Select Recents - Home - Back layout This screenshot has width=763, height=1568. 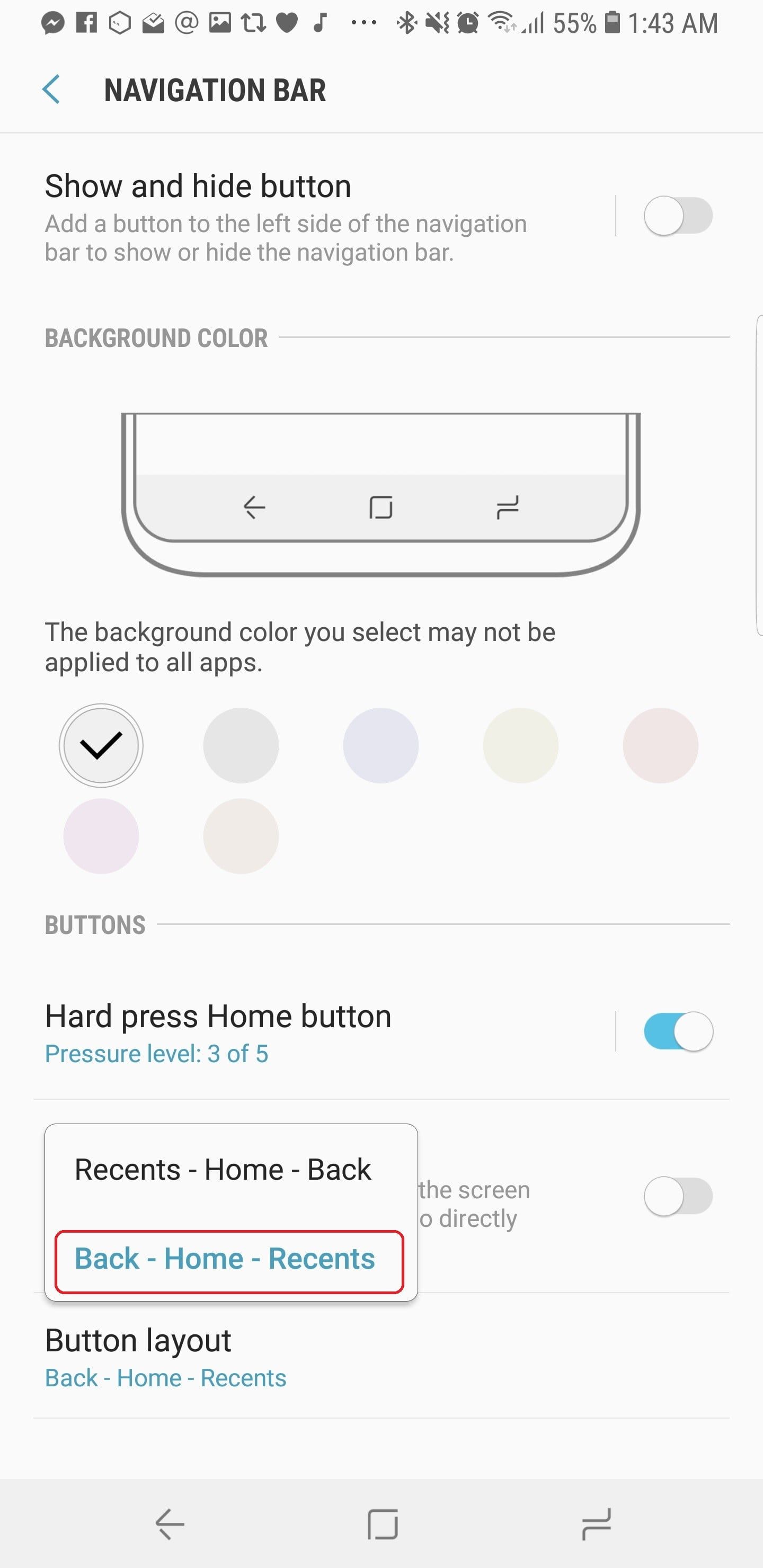pyautogui.click(x=223, y=1169)
